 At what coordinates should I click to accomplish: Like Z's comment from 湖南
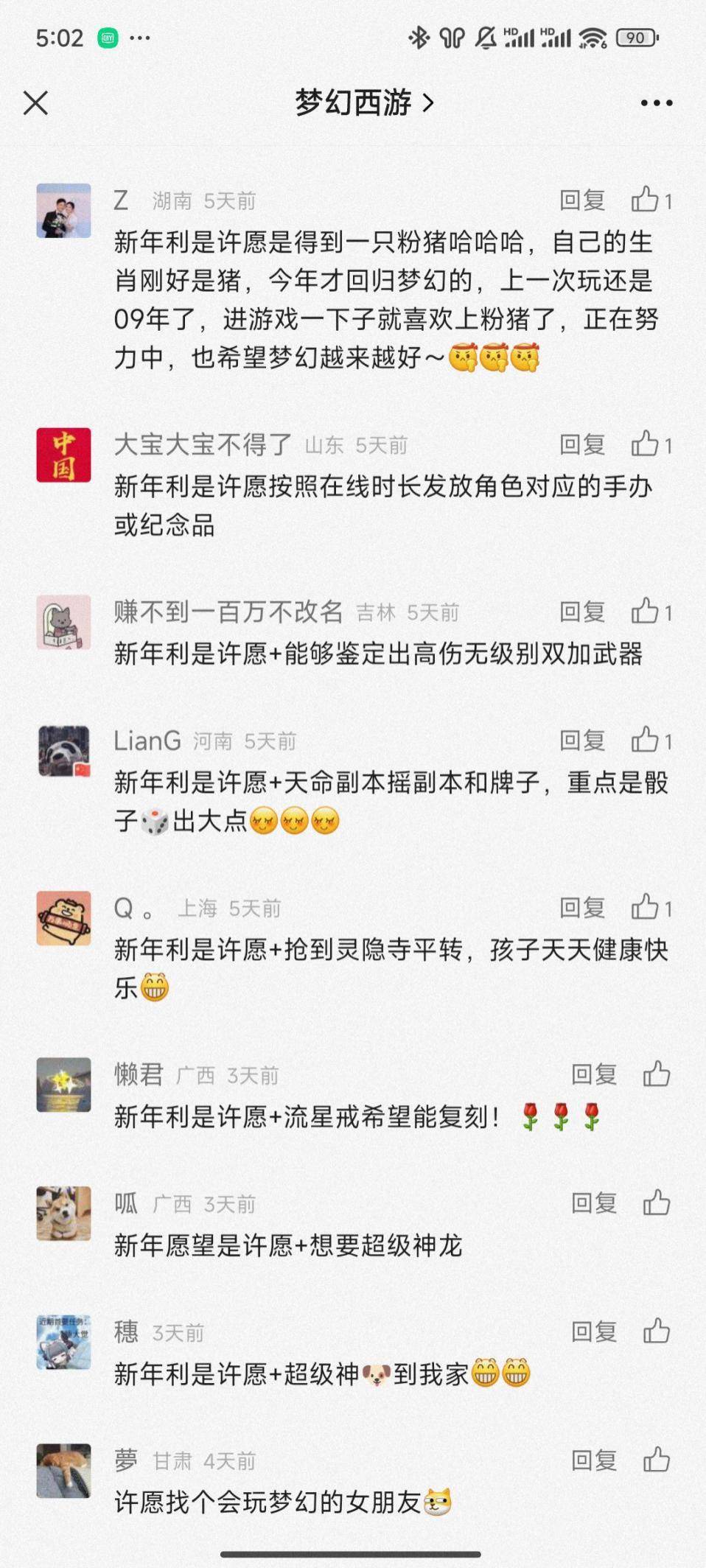point(645,200)
